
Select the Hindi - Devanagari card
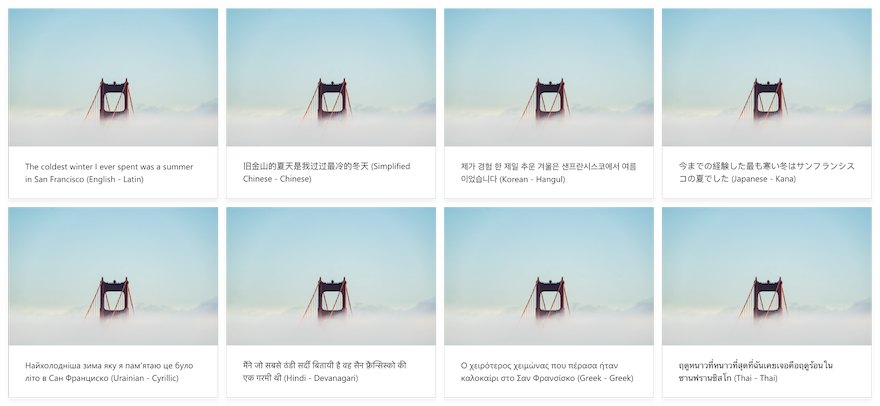(x=331, y=298)
